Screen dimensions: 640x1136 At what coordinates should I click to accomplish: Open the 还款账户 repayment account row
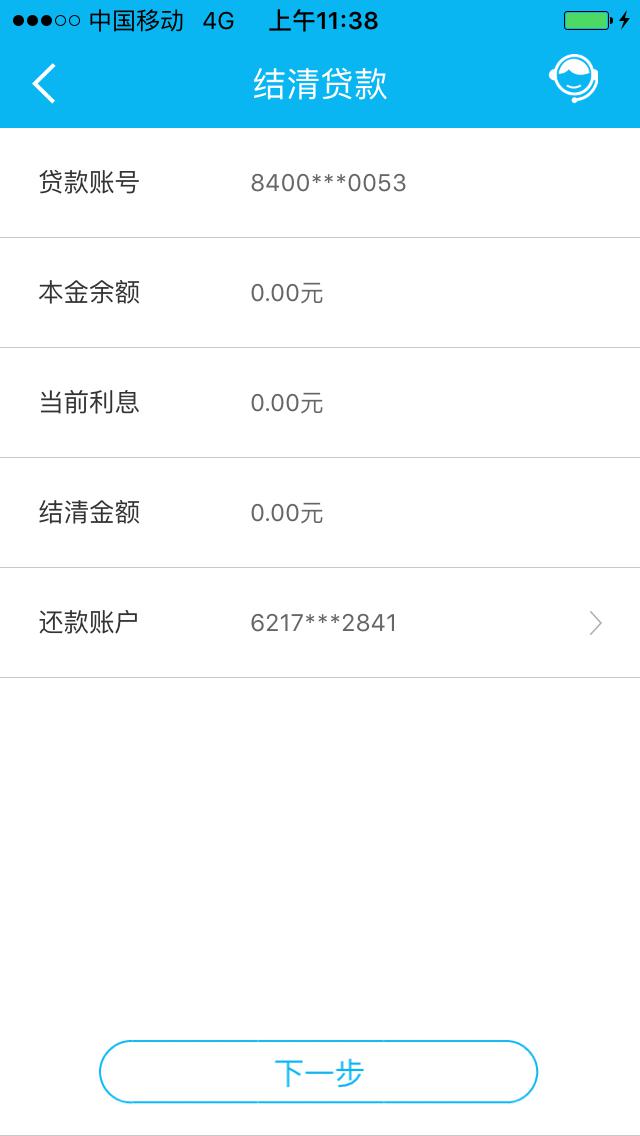320,622
